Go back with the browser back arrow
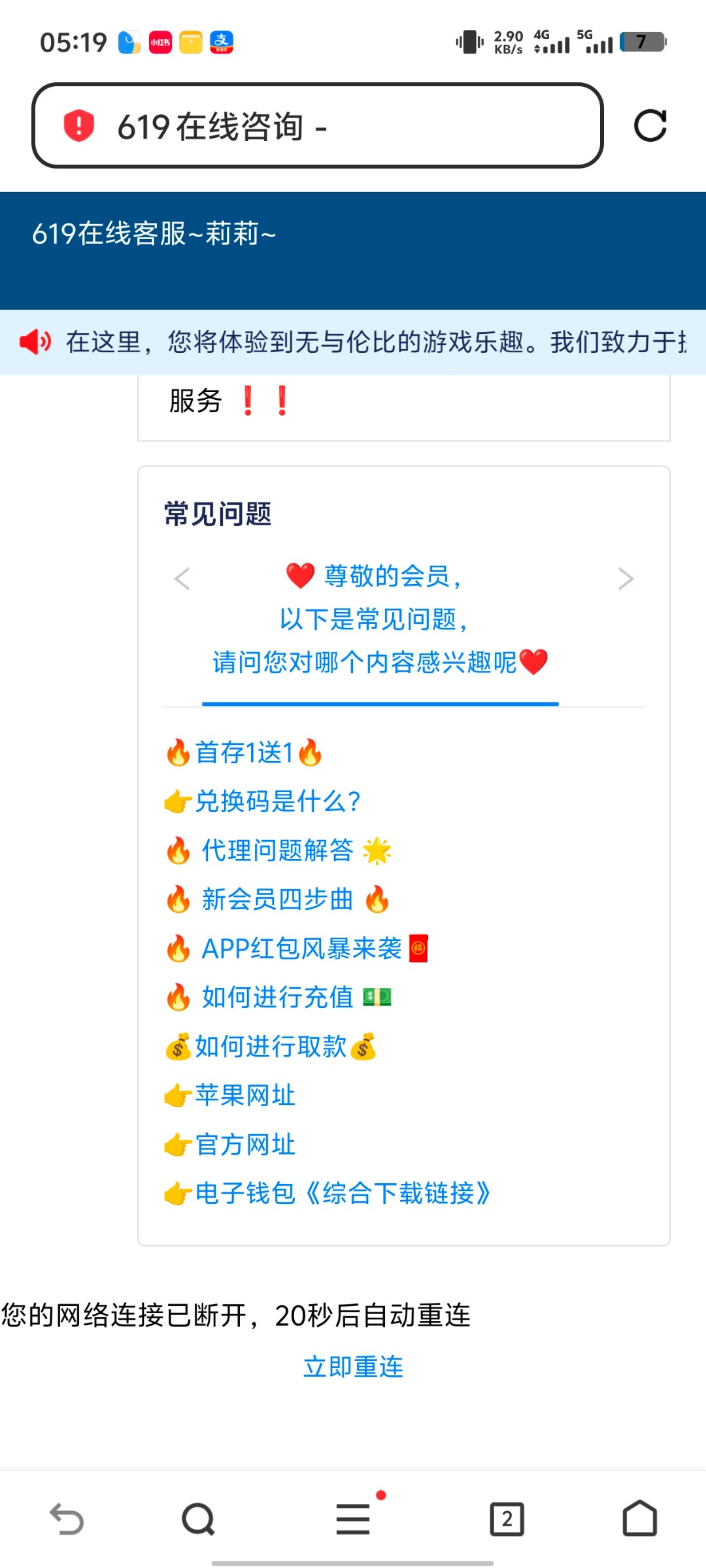The image size is (706, 1568). [x=67, y=1518]
